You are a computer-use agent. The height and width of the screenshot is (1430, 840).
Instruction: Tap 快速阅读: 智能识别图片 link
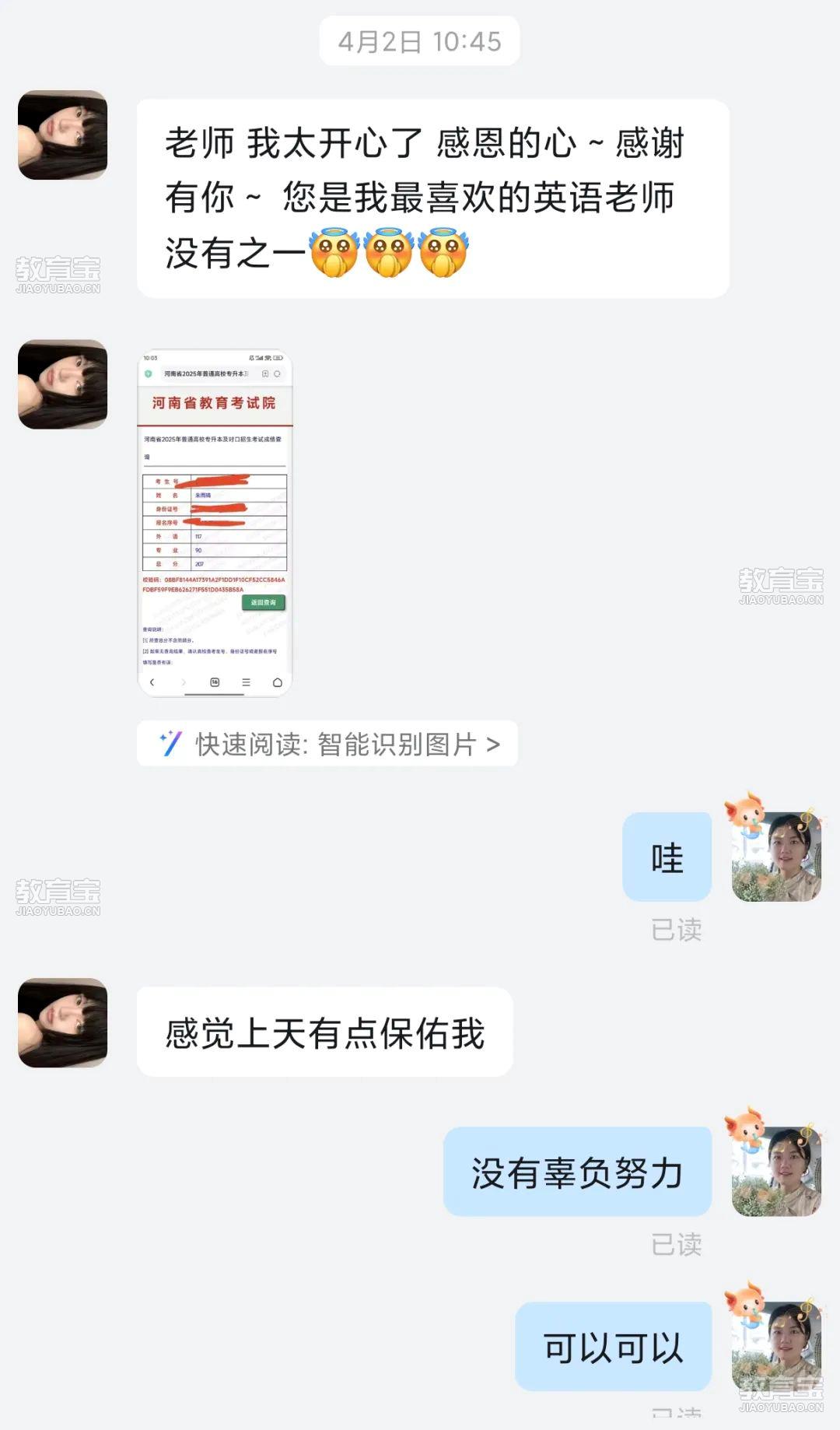327,744
